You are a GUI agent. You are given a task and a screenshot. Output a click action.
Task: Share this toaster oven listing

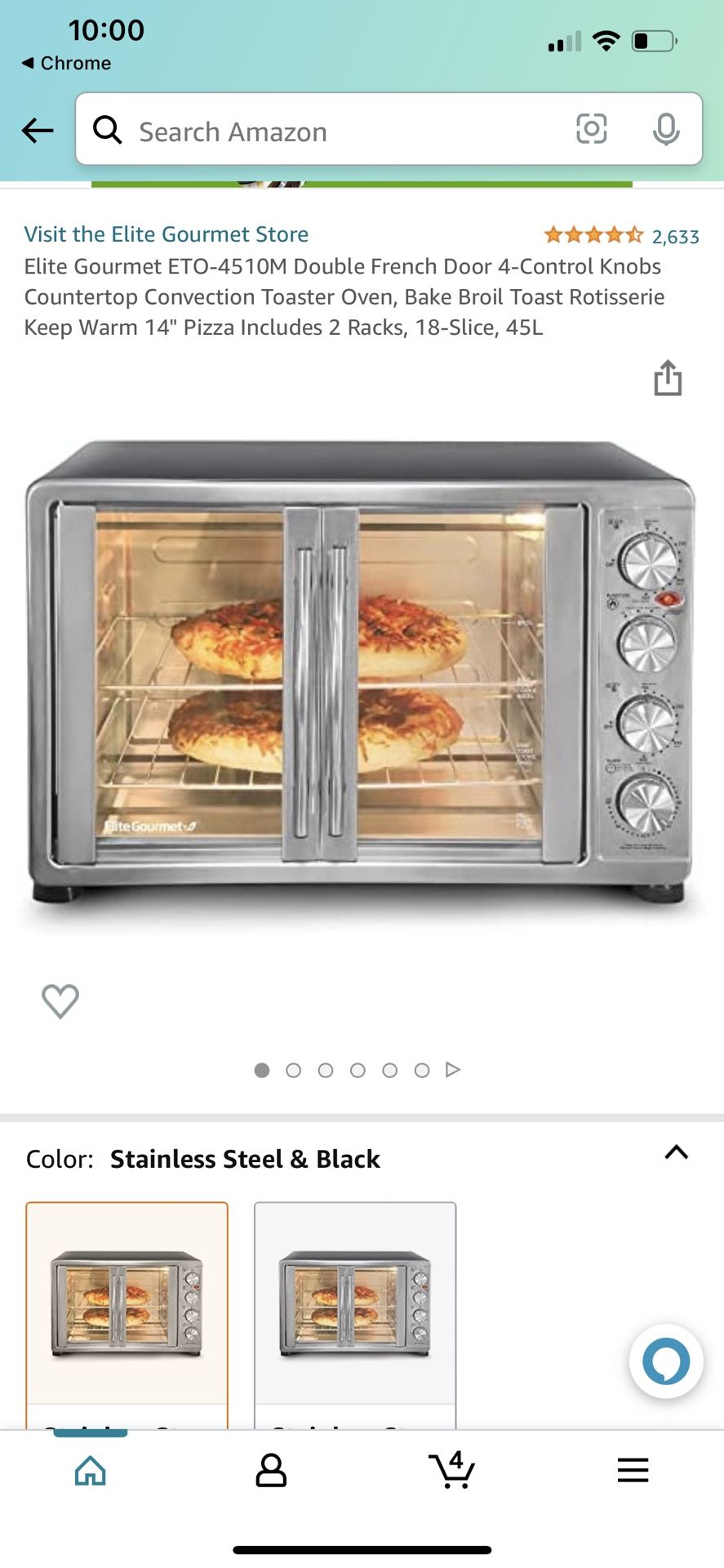pyautogui.click(x=668, y=378)
